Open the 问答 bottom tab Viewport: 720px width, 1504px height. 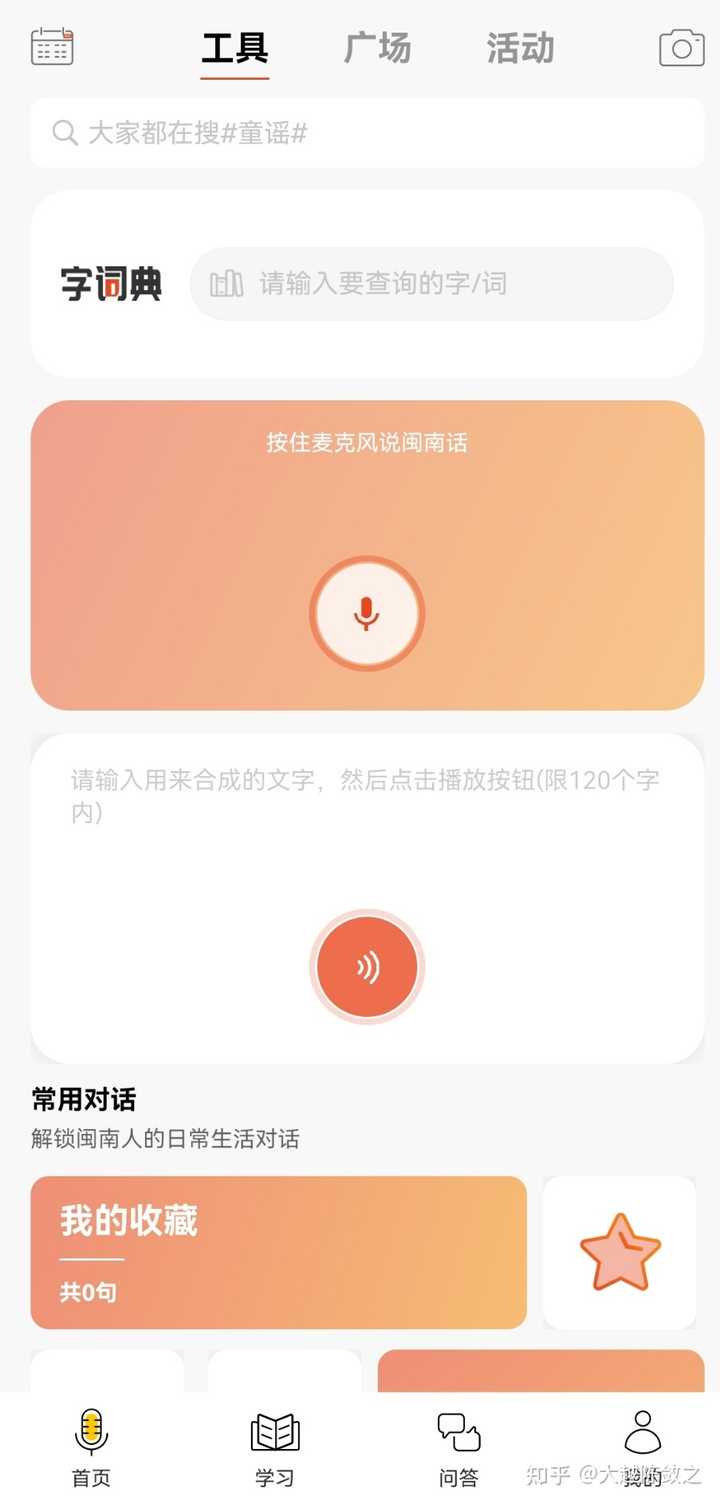(459, 1449)
